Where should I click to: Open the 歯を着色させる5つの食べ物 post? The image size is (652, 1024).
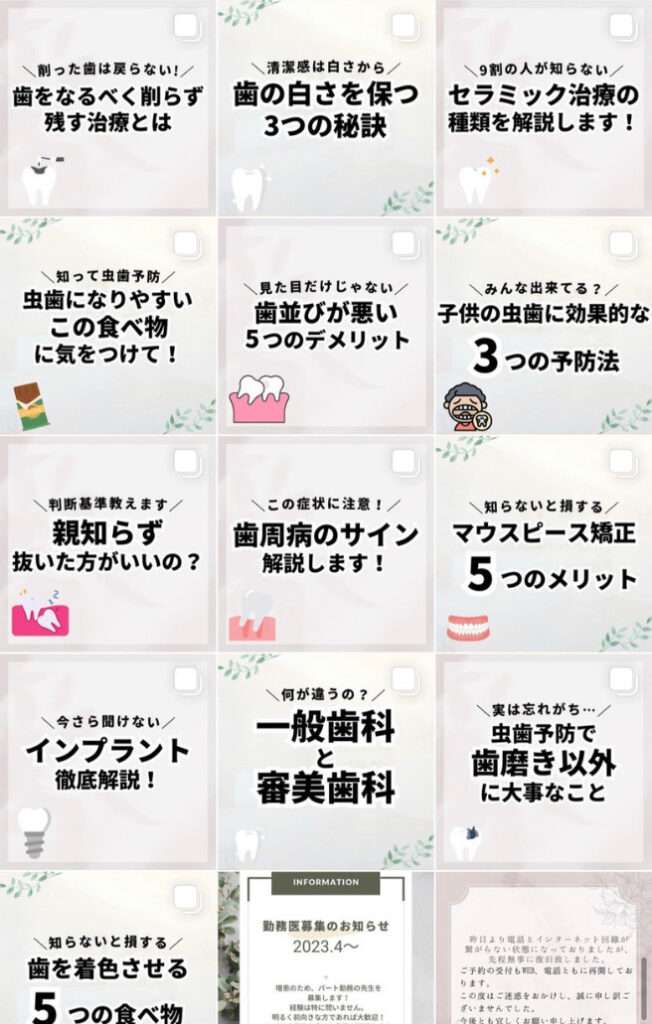[107, 948]
